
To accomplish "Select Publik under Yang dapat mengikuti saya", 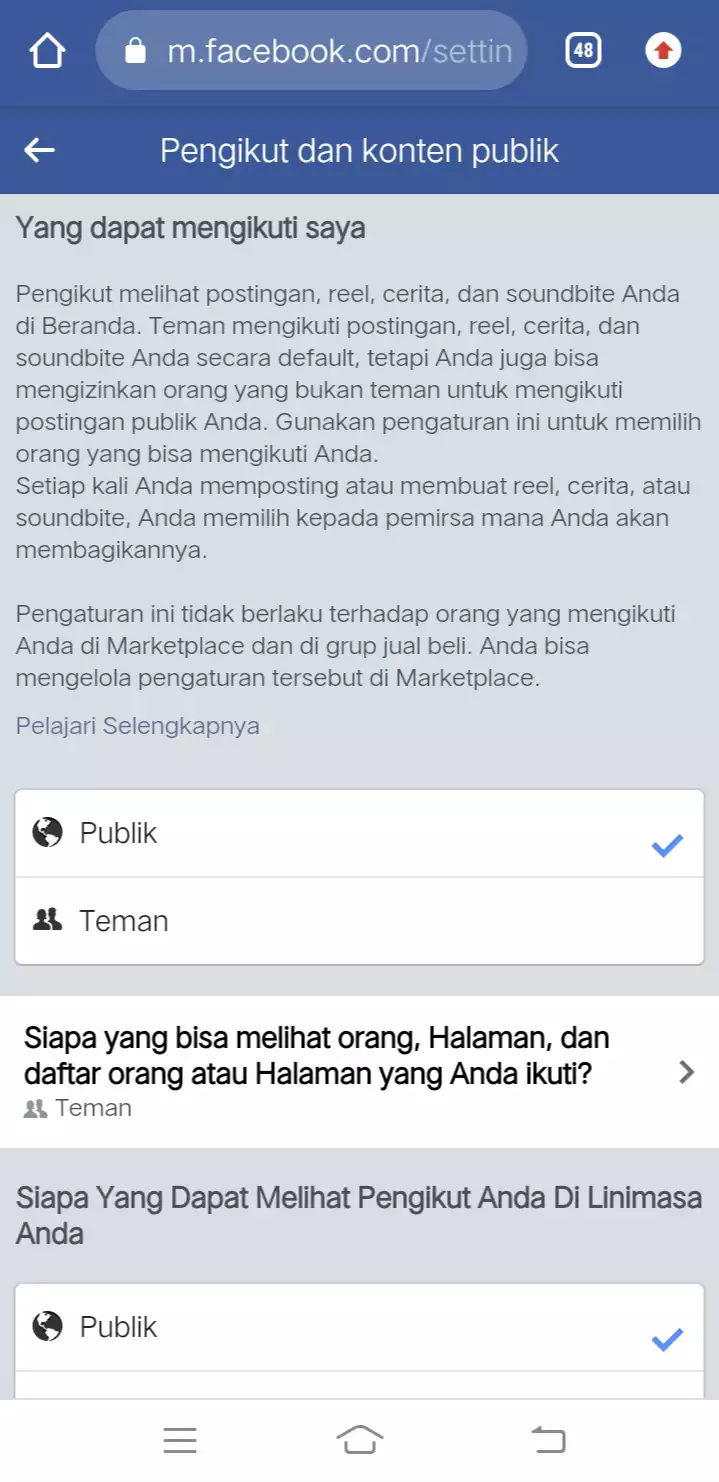I will [x=359, y=834].
